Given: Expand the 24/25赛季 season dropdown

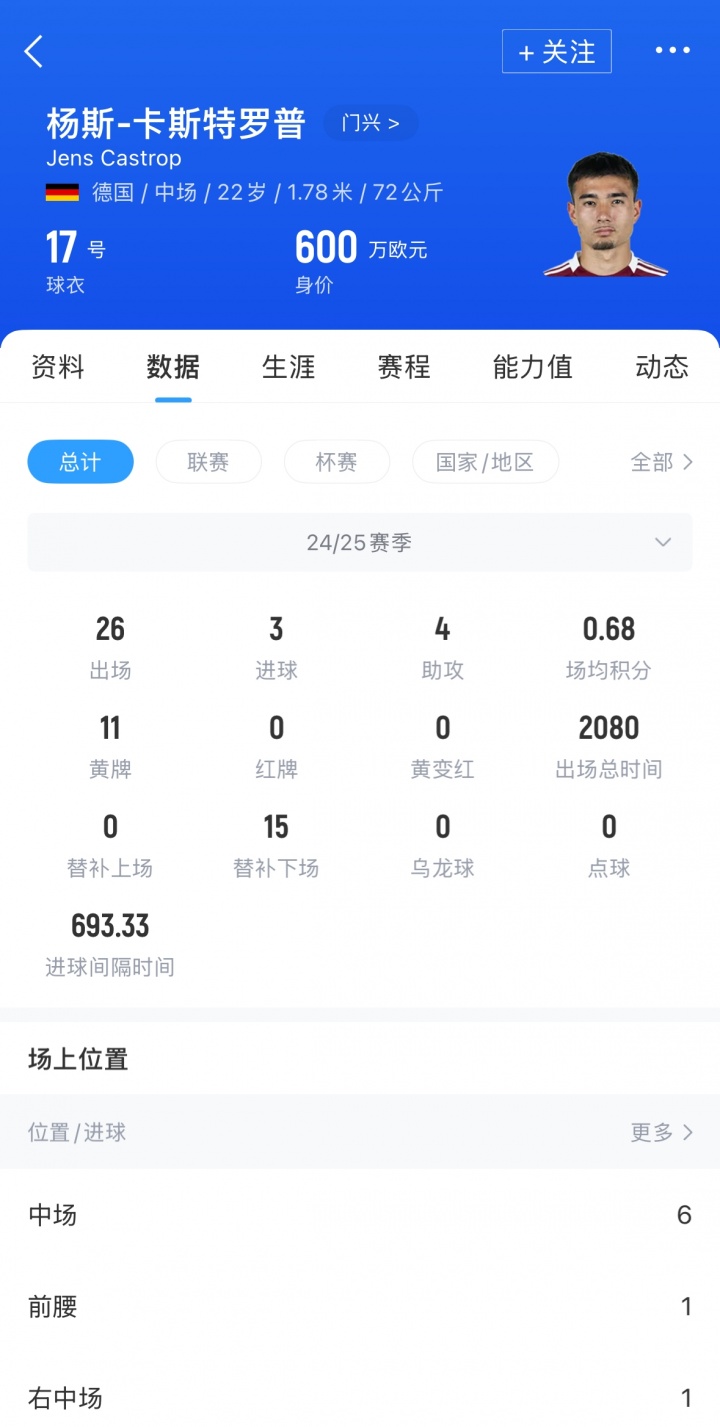Looking at the screenshot, I should tap(360, 542).
